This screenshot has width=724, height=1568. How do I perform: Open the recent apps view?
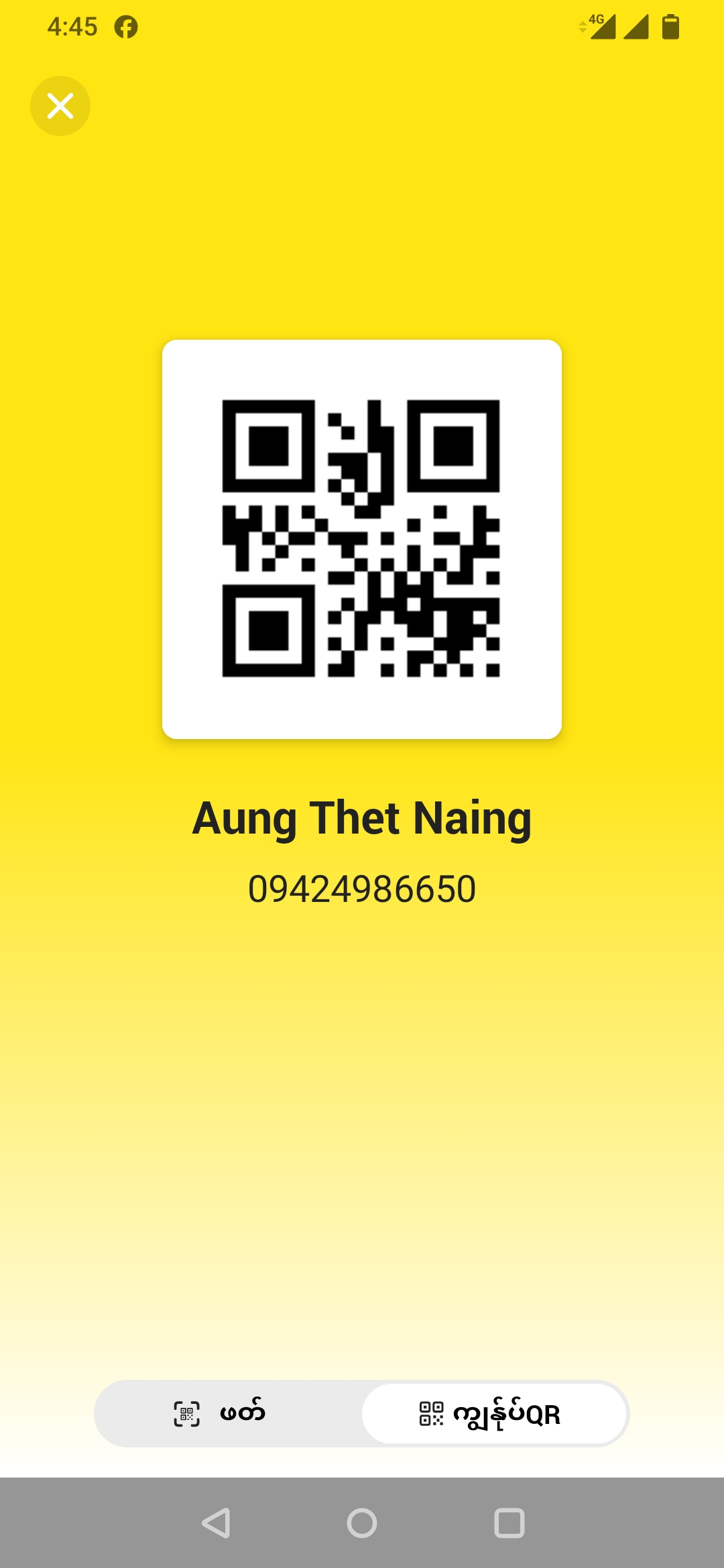pyautogui.click(x=509, y=1523)
